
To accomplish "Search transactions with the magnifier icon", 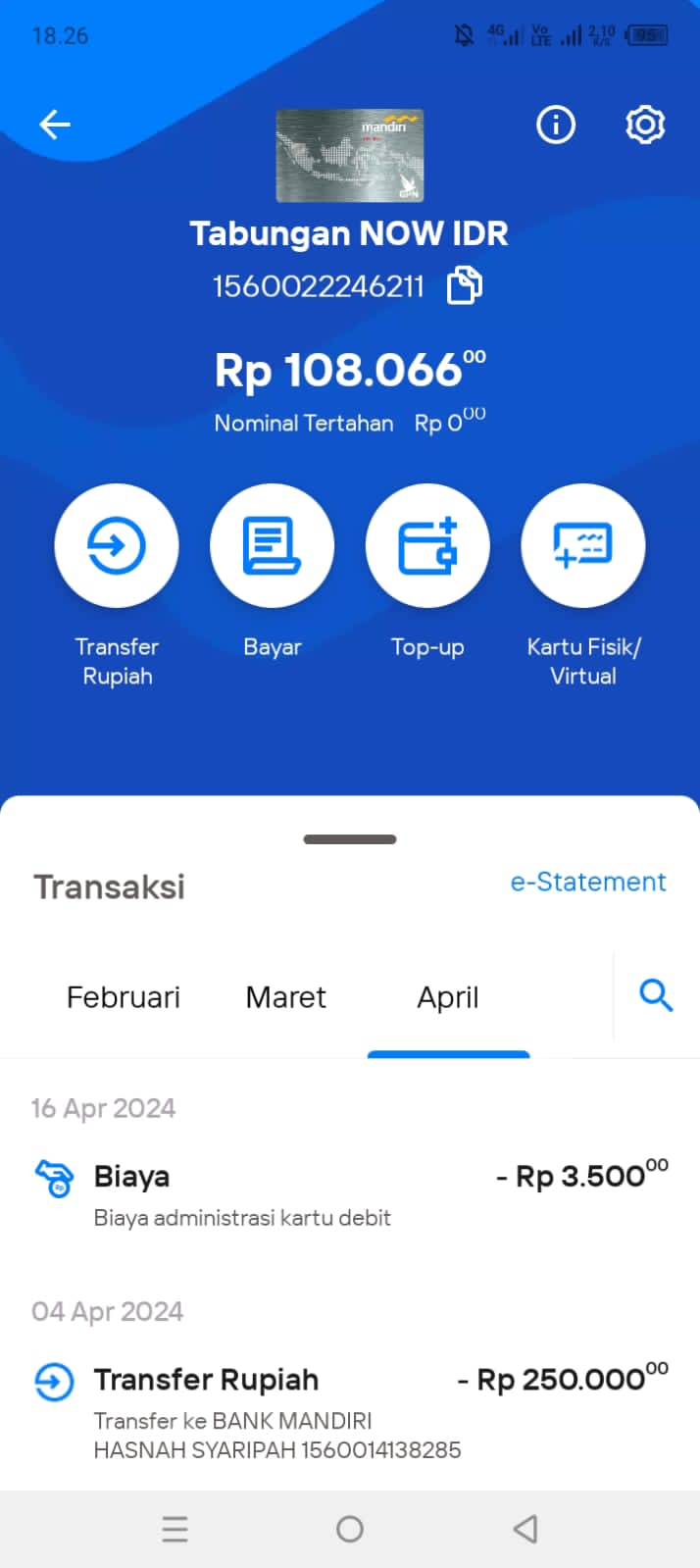I will [656, 995].
